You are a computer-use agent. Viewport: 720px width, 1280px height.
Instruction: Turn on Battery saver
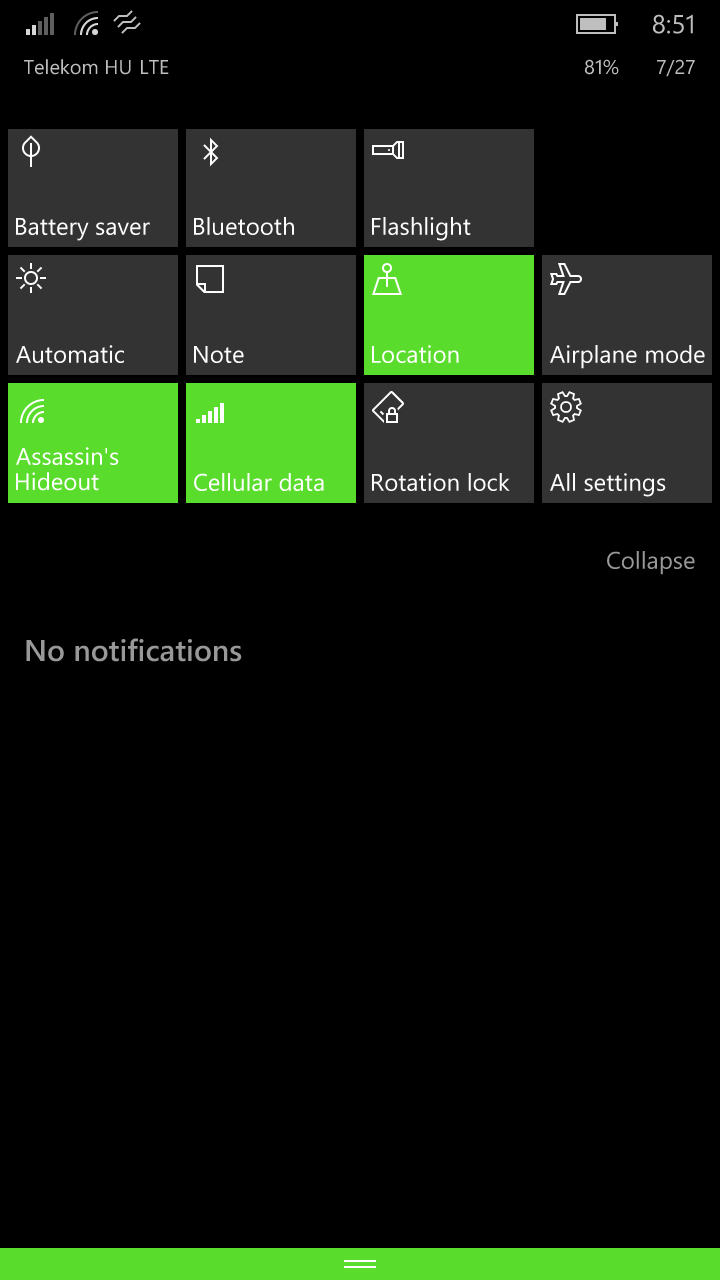(x=93, y=188)
